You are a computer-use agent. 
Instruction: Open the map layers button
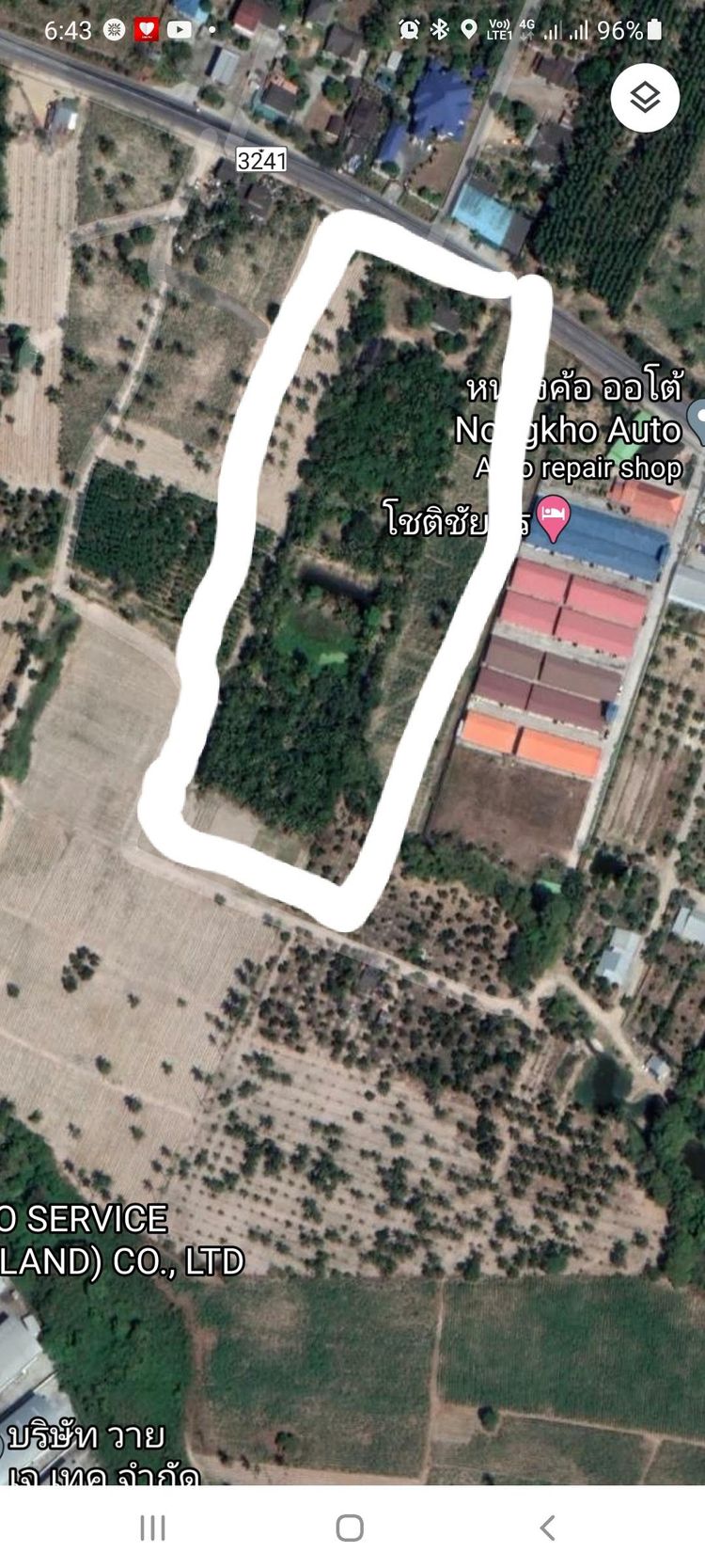pyautogui.click(x=645, y=98)
